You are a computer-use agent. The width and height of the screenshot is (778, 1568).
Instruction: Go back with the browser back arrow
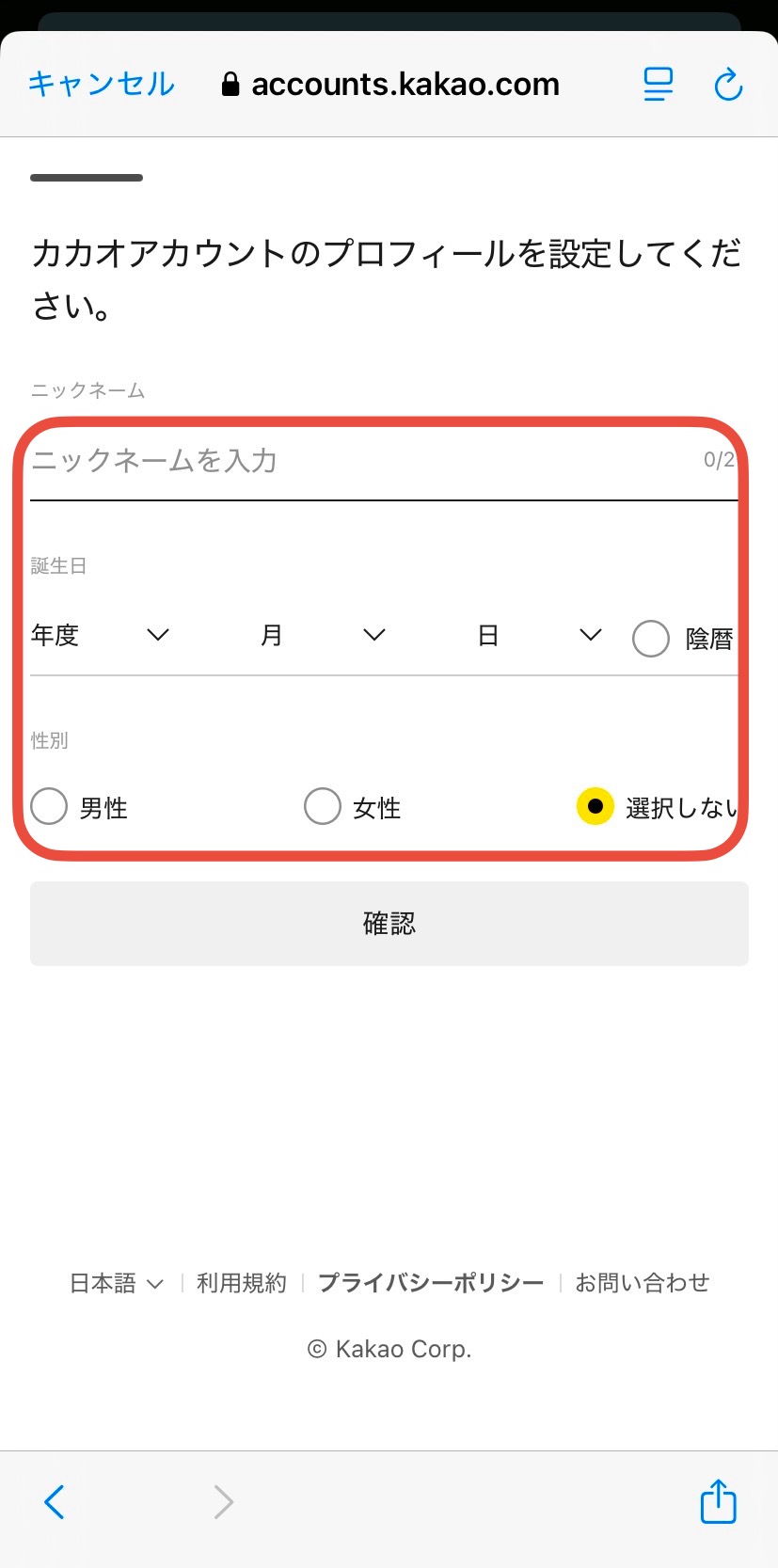pyautogui.click(x=55, y=1502)
